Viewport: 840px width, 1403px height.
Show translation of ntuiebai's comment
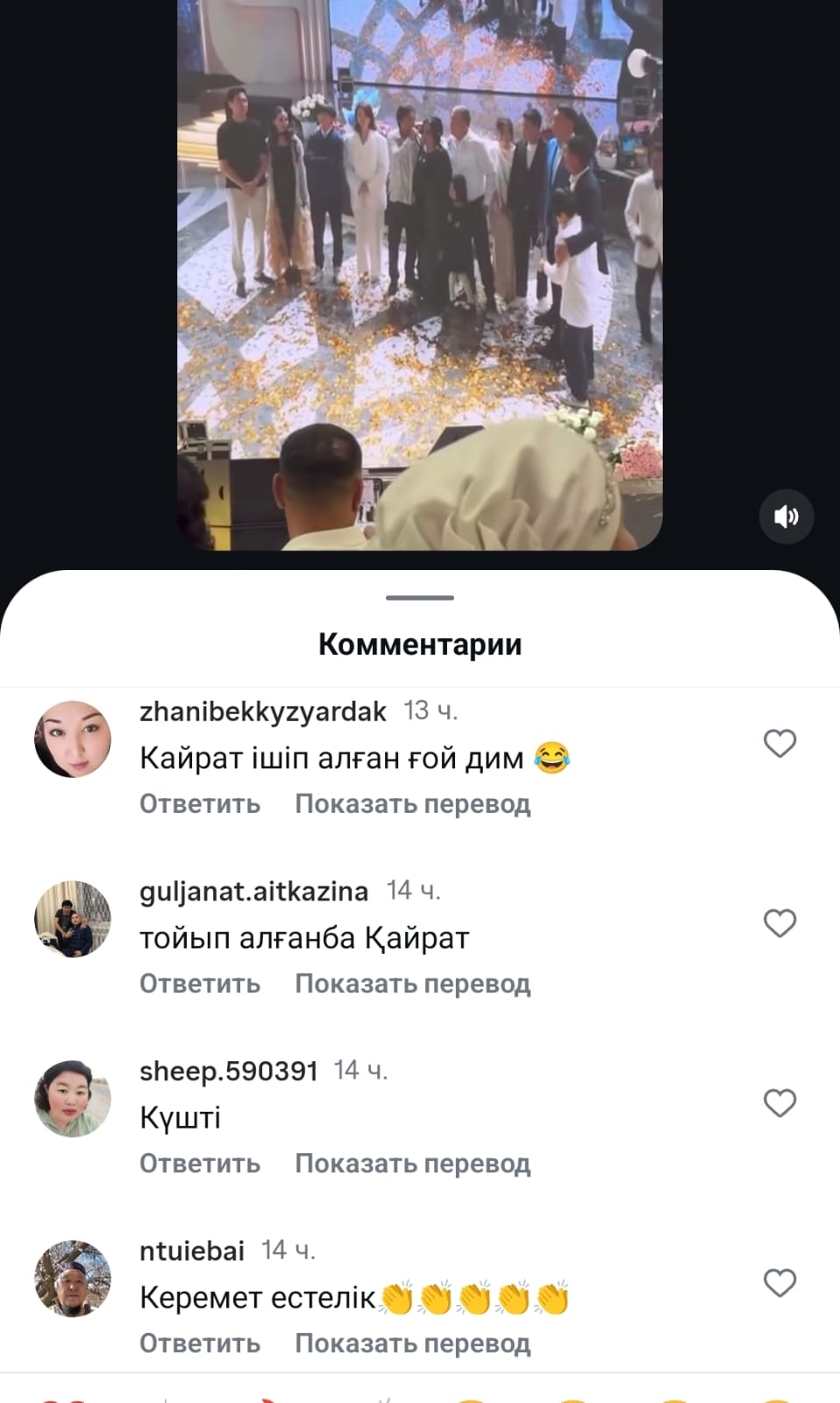pos(412,1343)
